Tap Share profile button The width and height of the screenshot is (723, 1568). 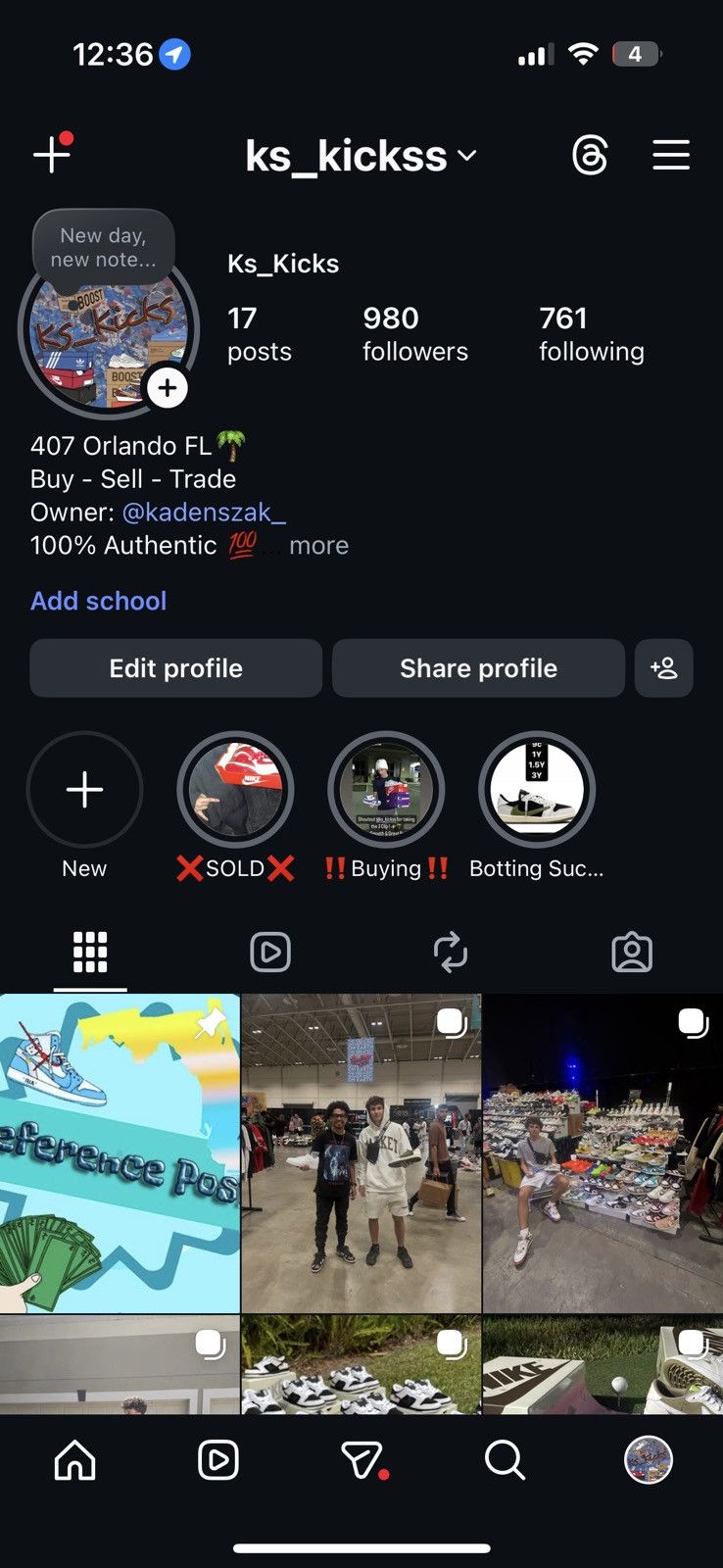click(478, 668)
